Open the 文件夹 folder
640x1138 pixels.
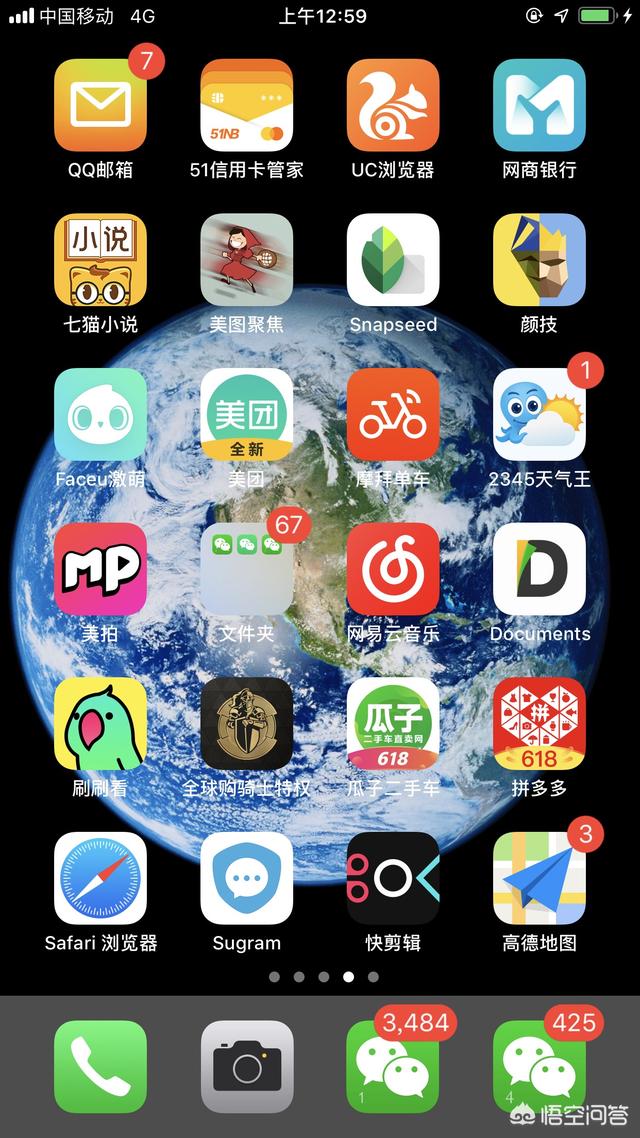point(247,569)
